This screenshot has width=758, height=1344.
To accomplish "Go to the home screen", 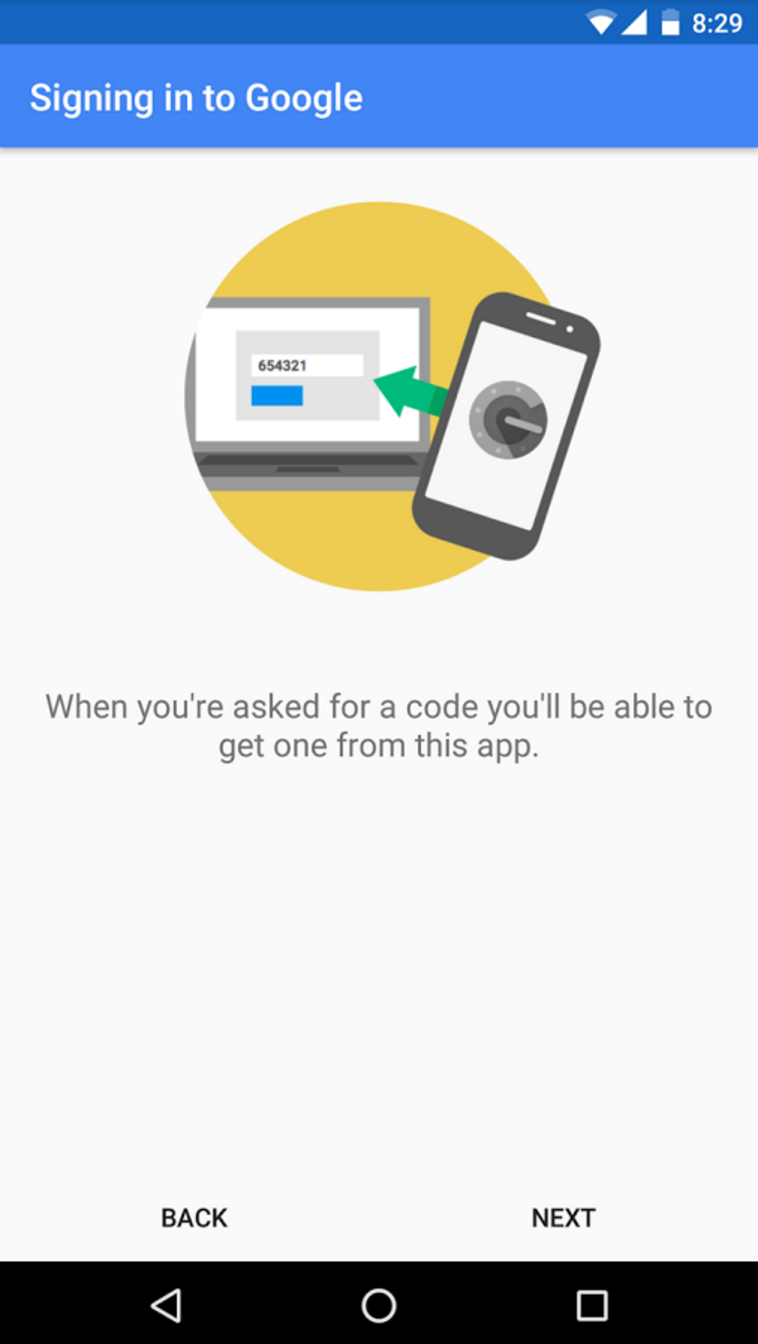I will [x=379, y=1304].
